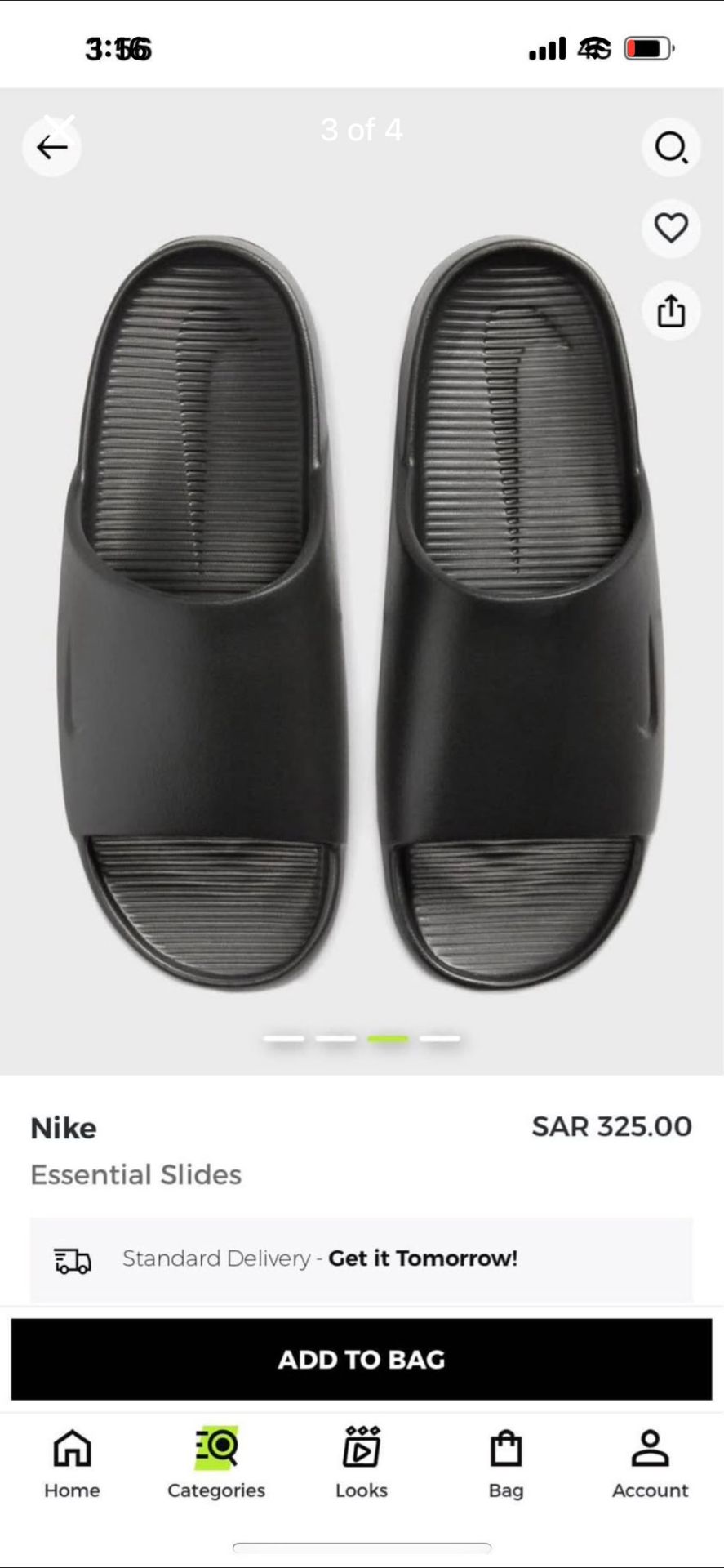The width and height of the screenshot is (724, 1568).
Task: Open the Categories tab
Action: coord(216,1463)
